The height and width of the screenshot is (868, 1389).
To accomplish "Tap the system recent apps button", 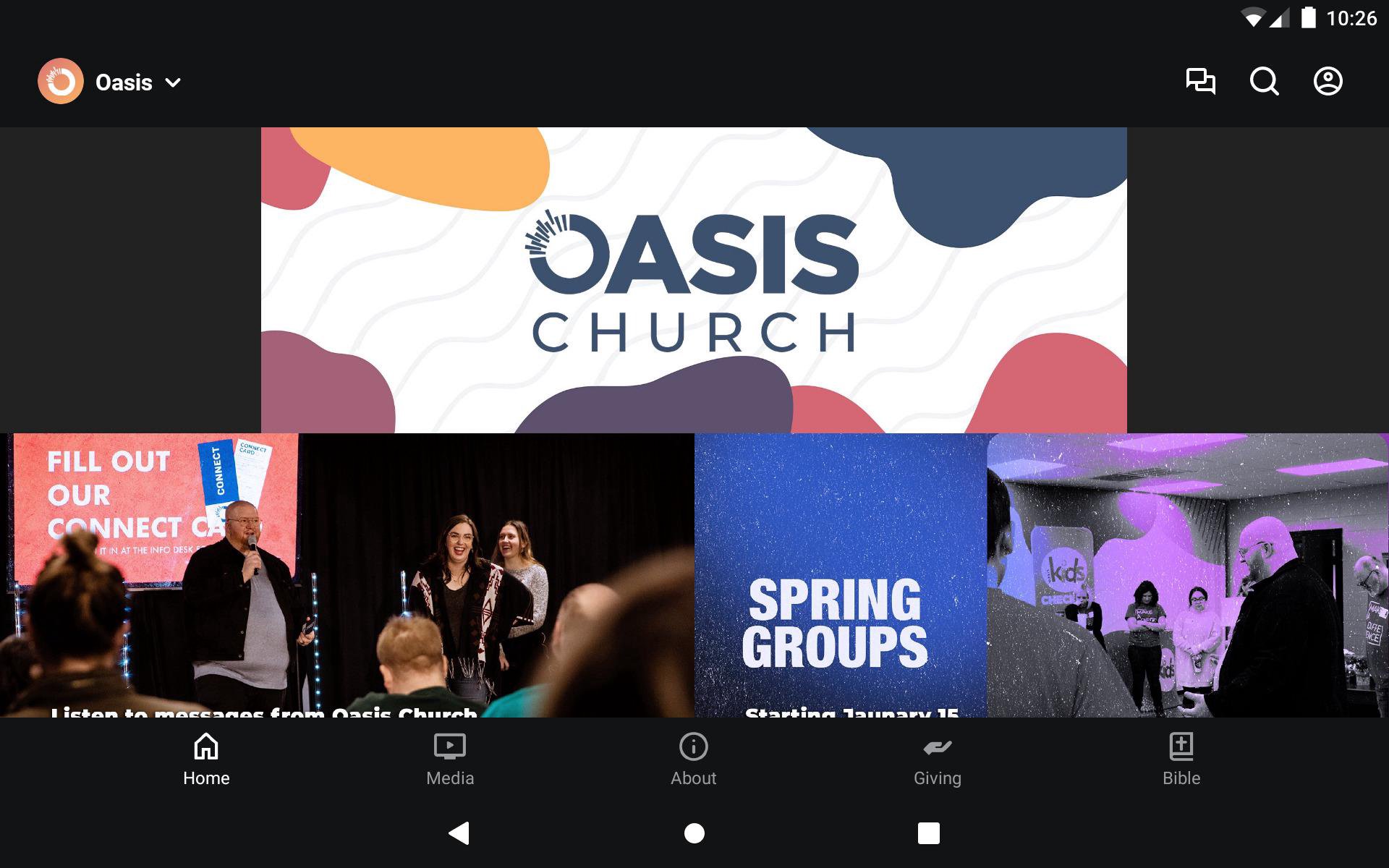I will [x=928, y=833].
